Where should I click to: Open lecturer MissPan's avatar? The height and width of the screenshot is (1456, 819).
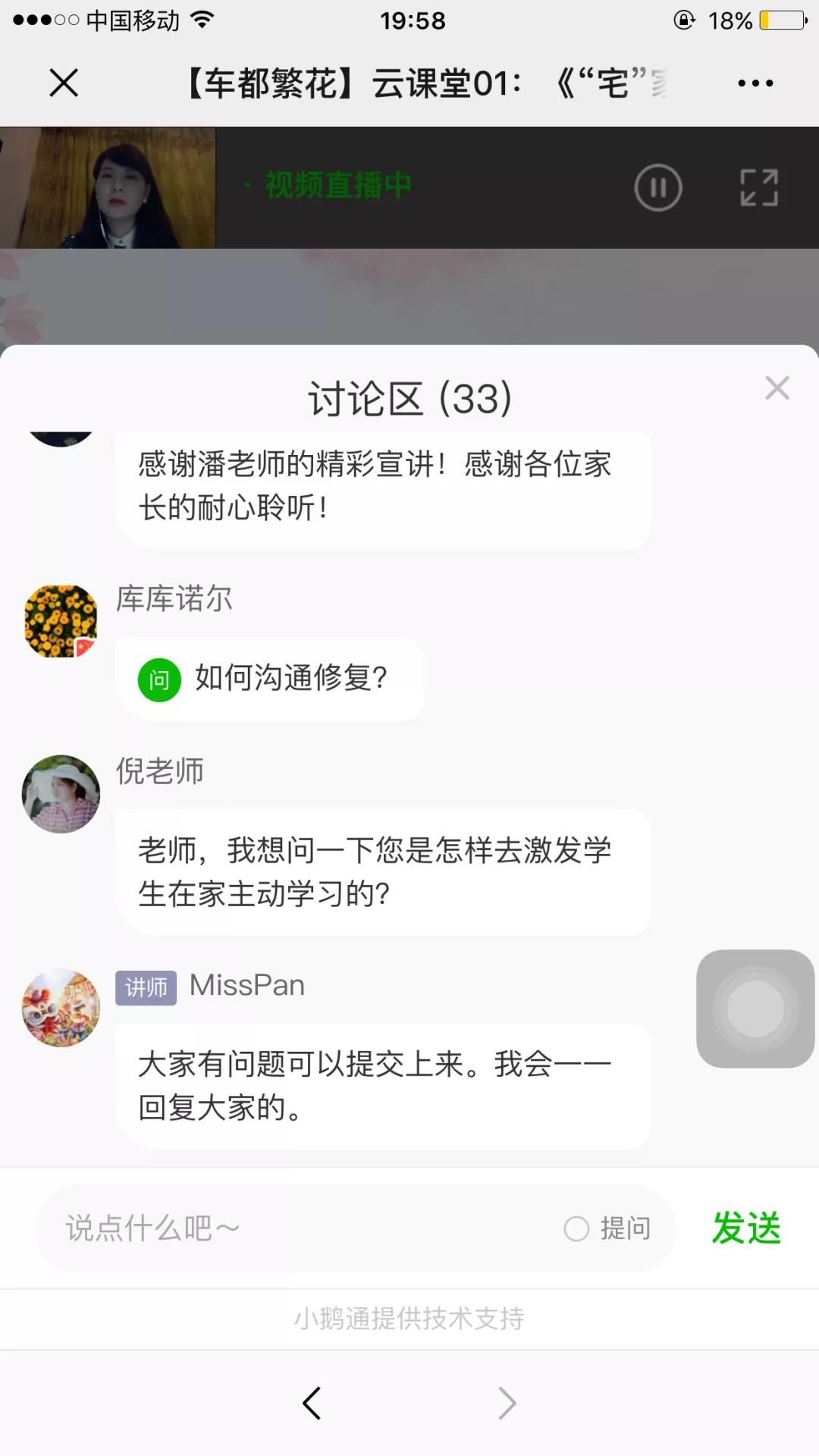point(61,1008)
